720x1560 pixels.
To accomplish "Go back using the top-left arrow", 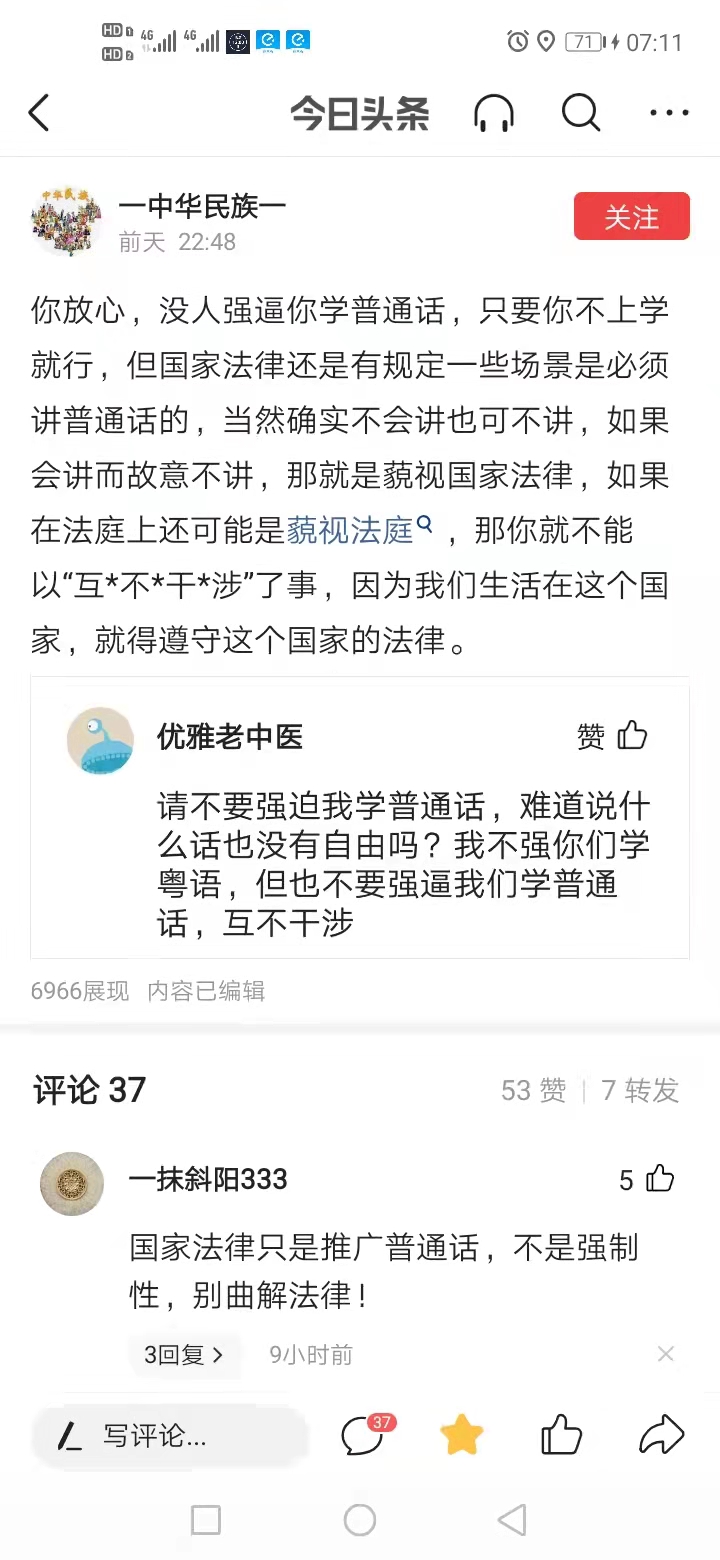I will [39, 113].
